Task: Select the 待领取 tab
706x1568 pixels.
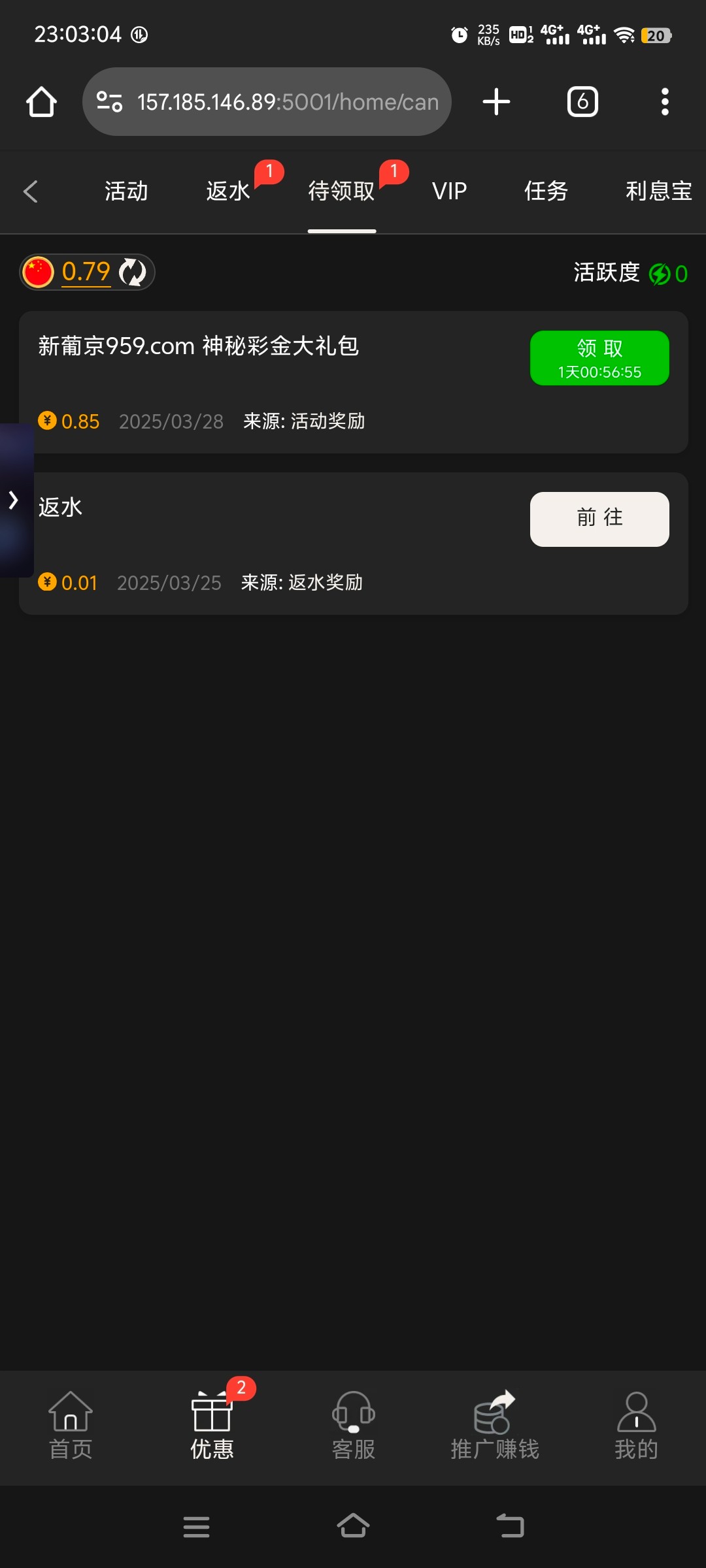Action: click(341, 191)
